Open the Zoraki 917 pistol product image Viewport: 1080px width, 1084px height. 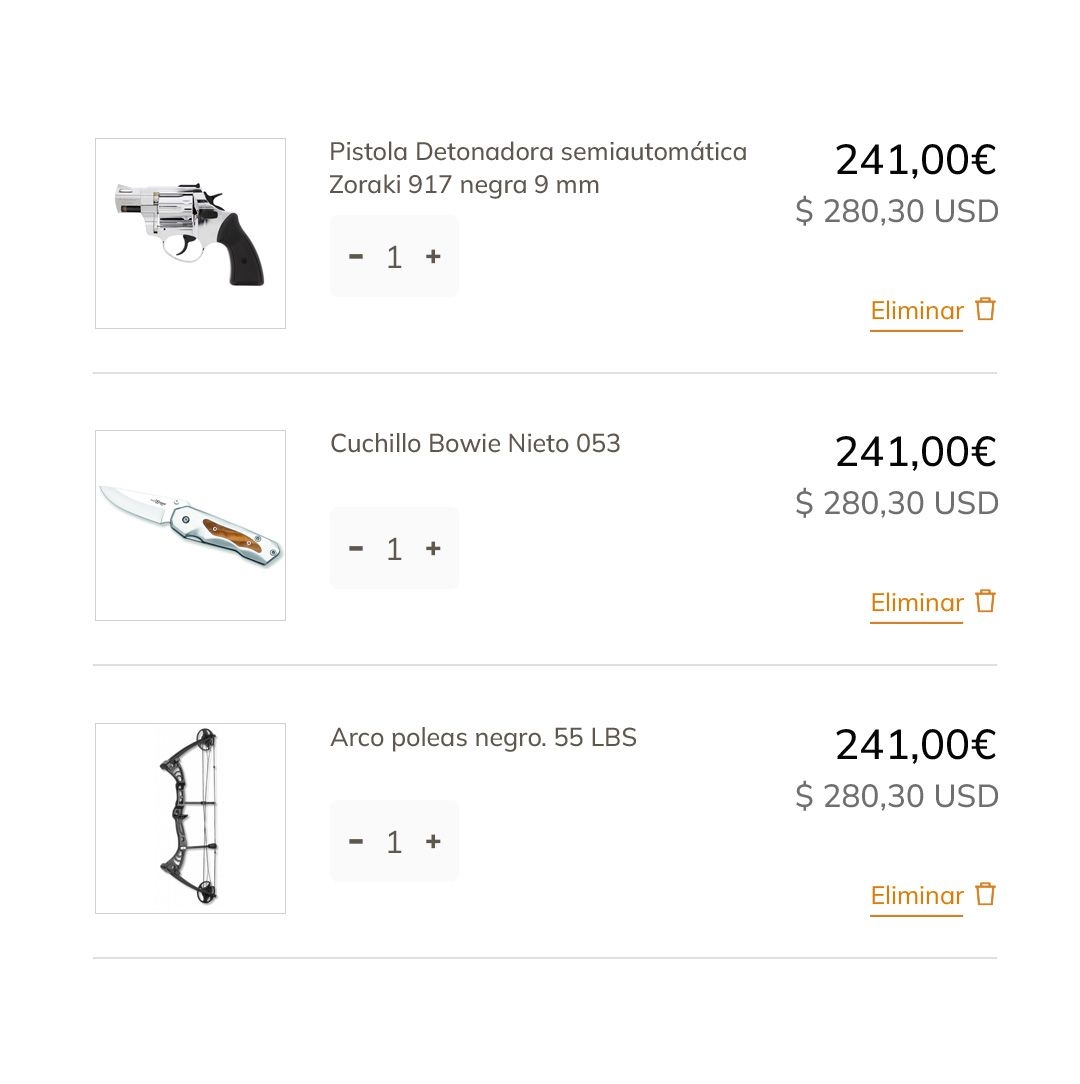coord(190,233)
